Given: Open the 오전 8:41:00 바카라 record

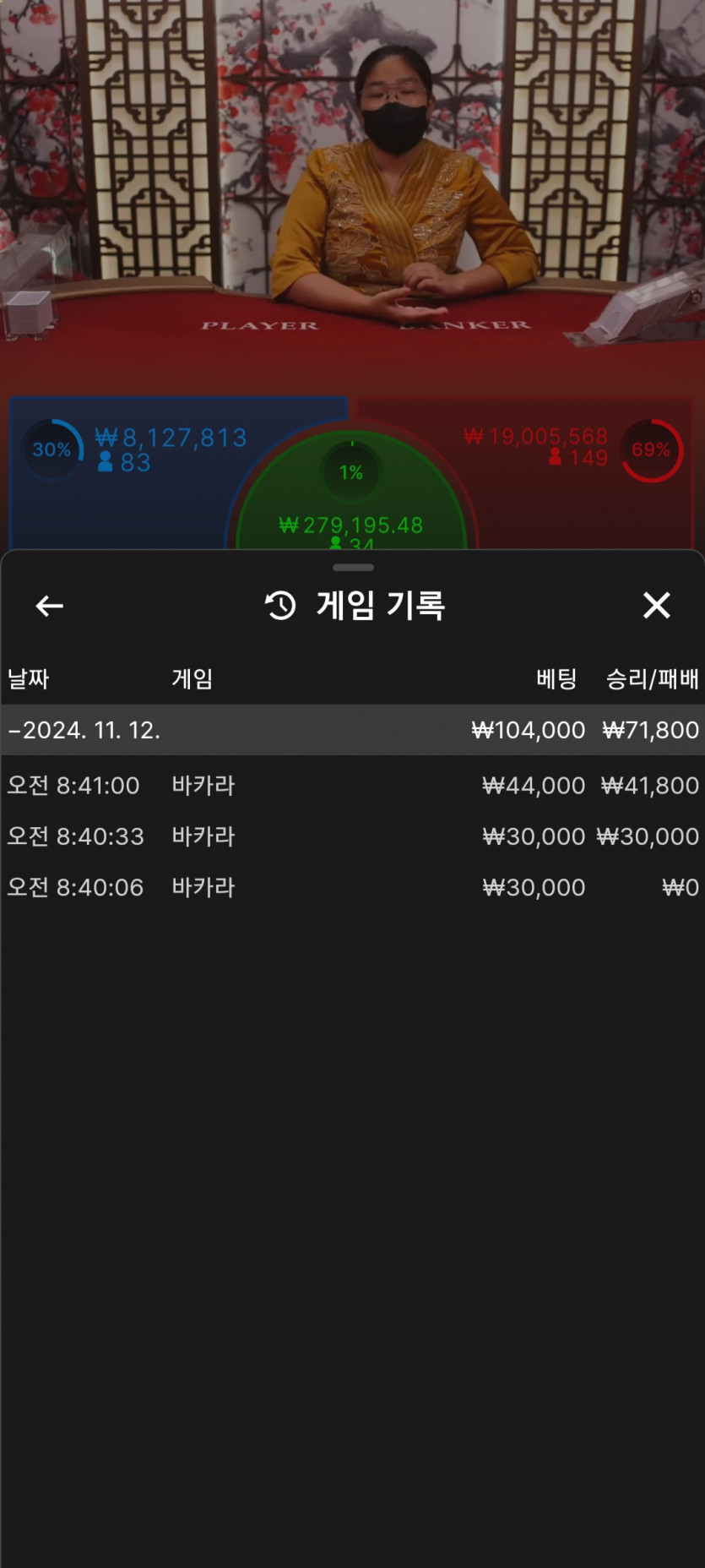Looking at the screenshot, I should coord(353,786).
